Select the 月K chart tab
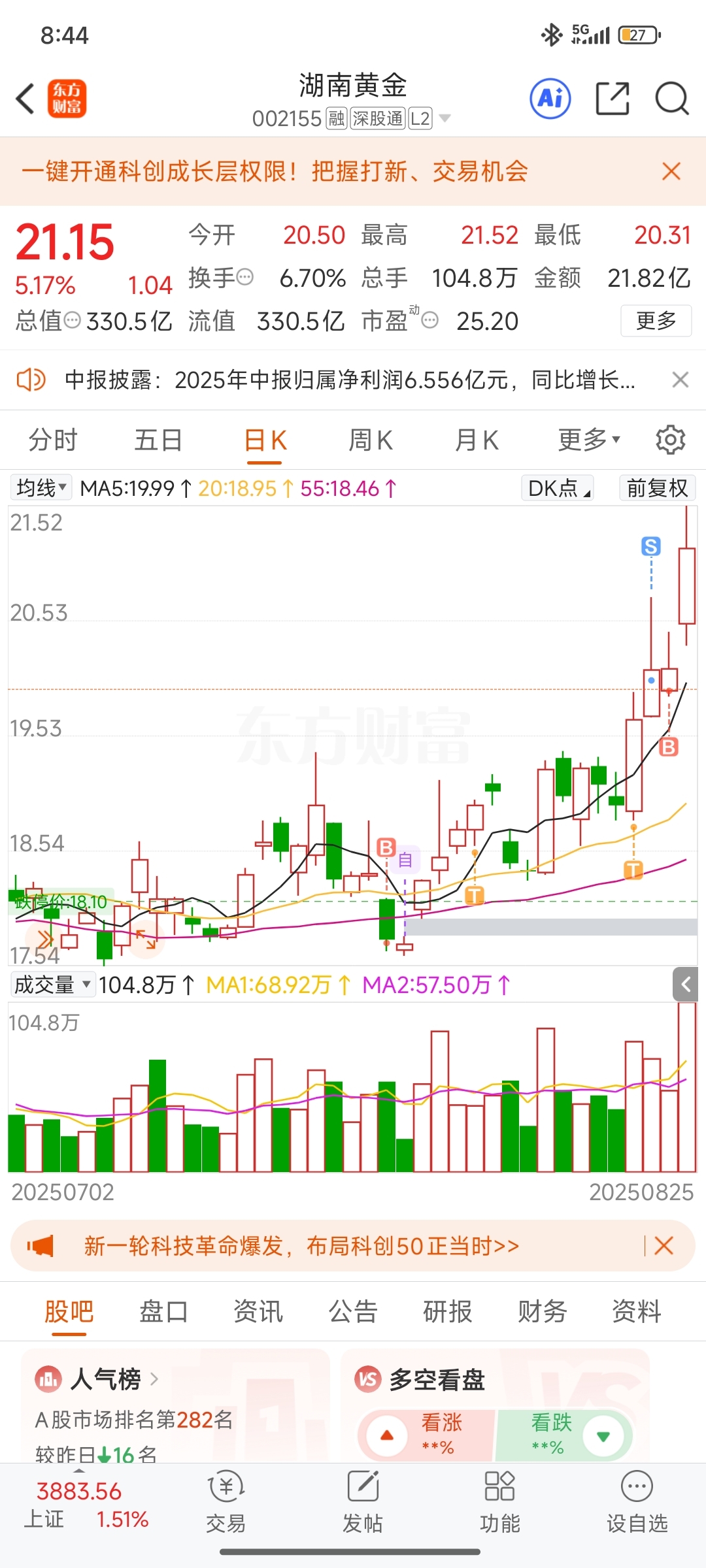 pos(477,440)
